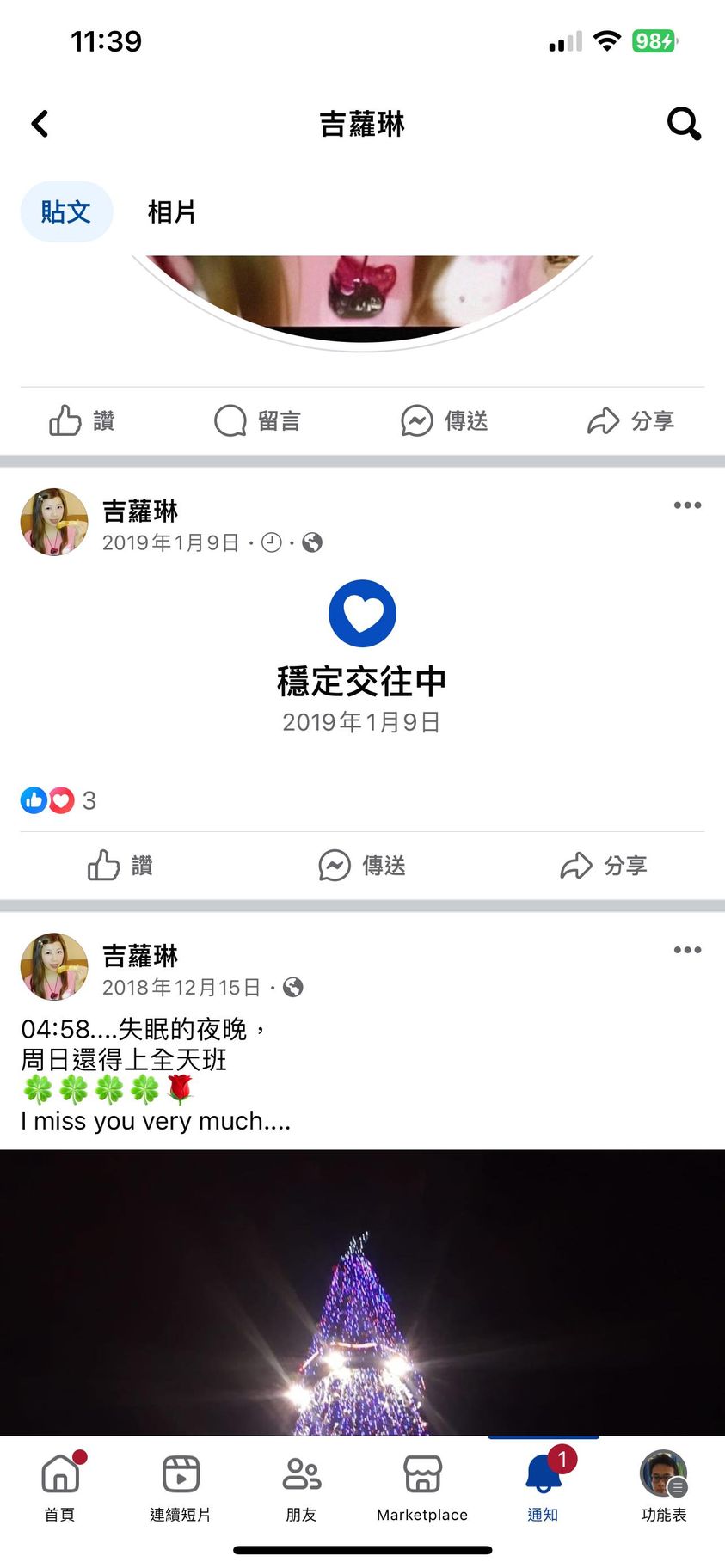
Task: Go back using the top-left arrow
Action: (40, 124)
